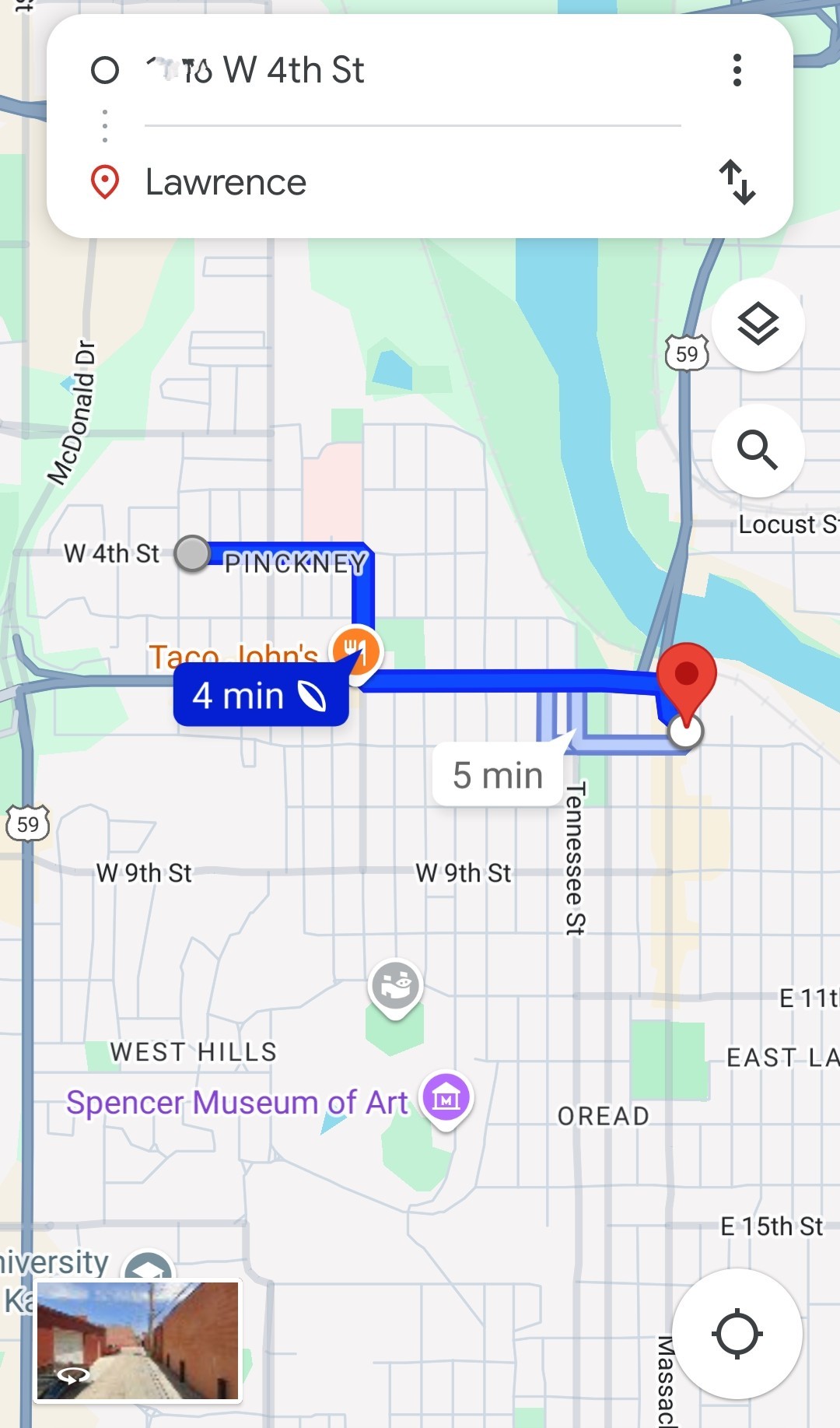The width and height of the screenshot is (840, 1428).
Task: Open Spencer Museum of Art marker
Action: click(x=446, y=1098)
